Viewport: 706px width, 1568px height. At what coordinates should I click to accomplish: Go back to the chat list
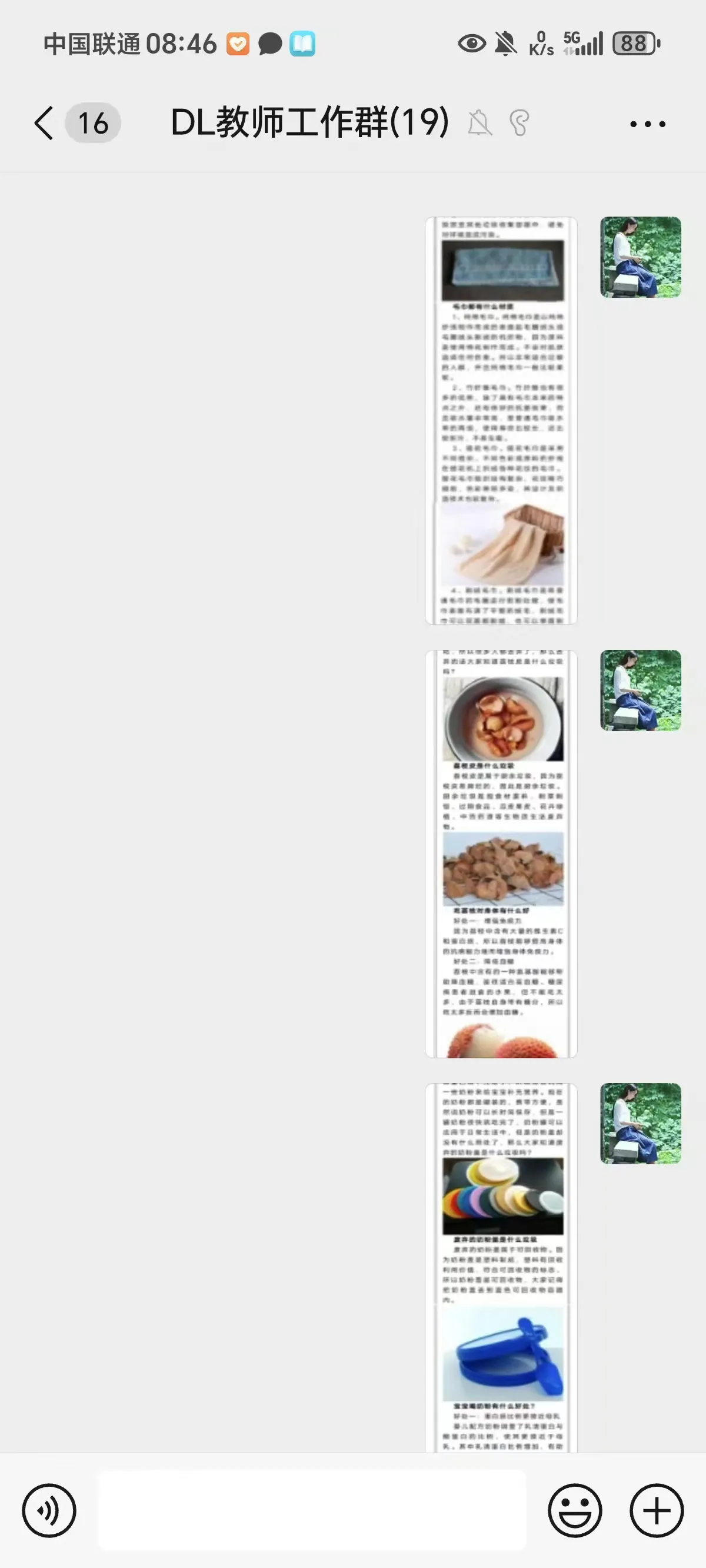coord(45,124)
